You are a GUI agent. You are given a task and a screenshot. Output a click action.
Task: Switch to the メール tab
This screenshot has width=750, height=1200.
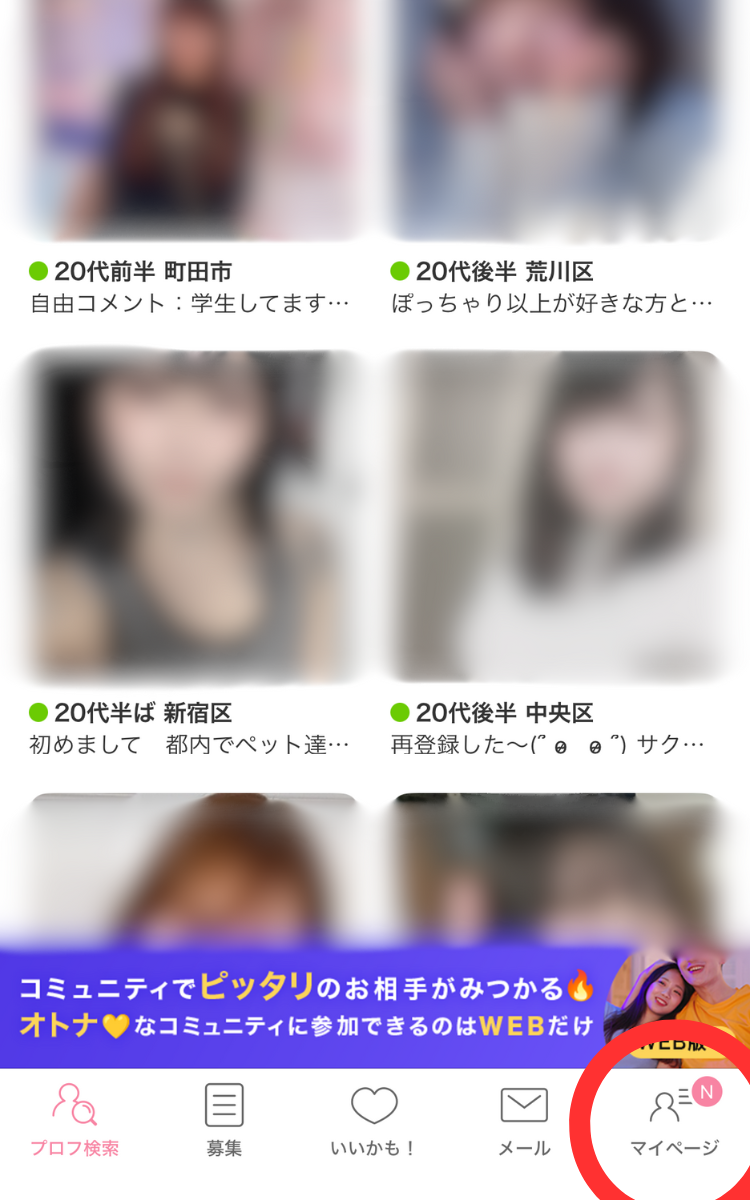click(x=524, y=1120)
